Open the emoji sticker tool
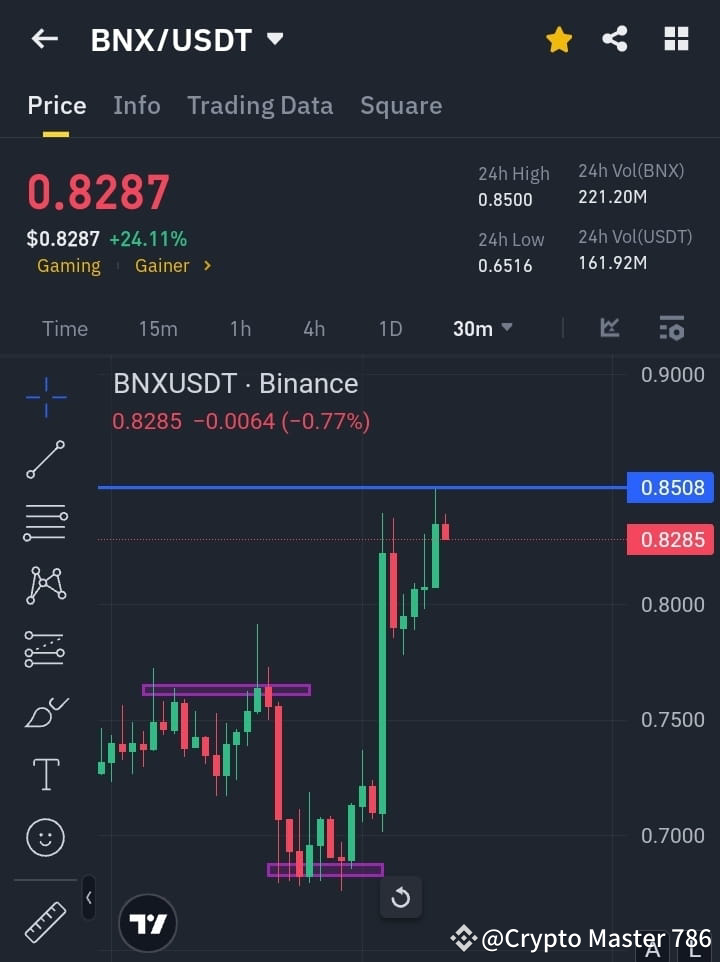720x962 pixels. [x=45, y=837]
